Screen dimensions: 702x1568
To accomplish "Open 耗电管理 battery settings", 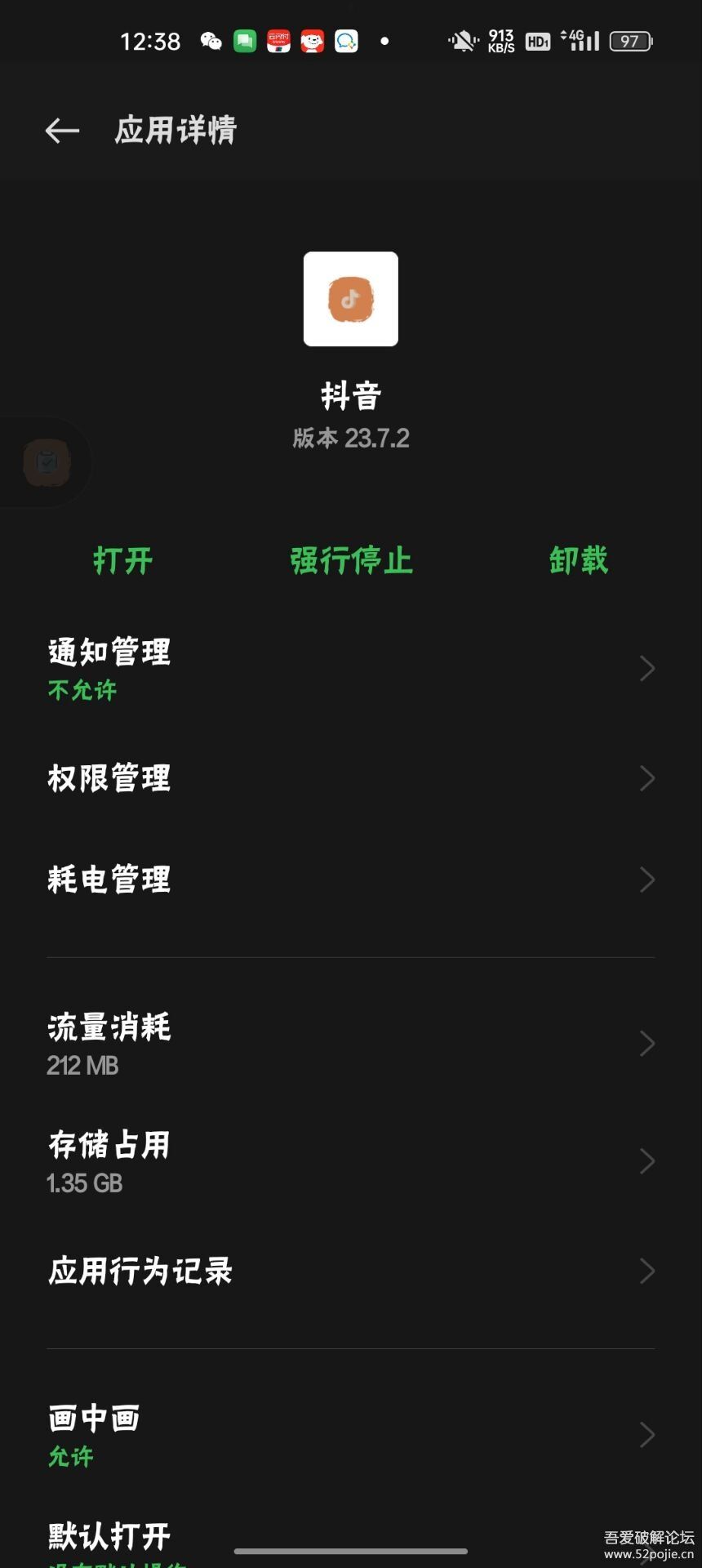I will pos(351,880).
